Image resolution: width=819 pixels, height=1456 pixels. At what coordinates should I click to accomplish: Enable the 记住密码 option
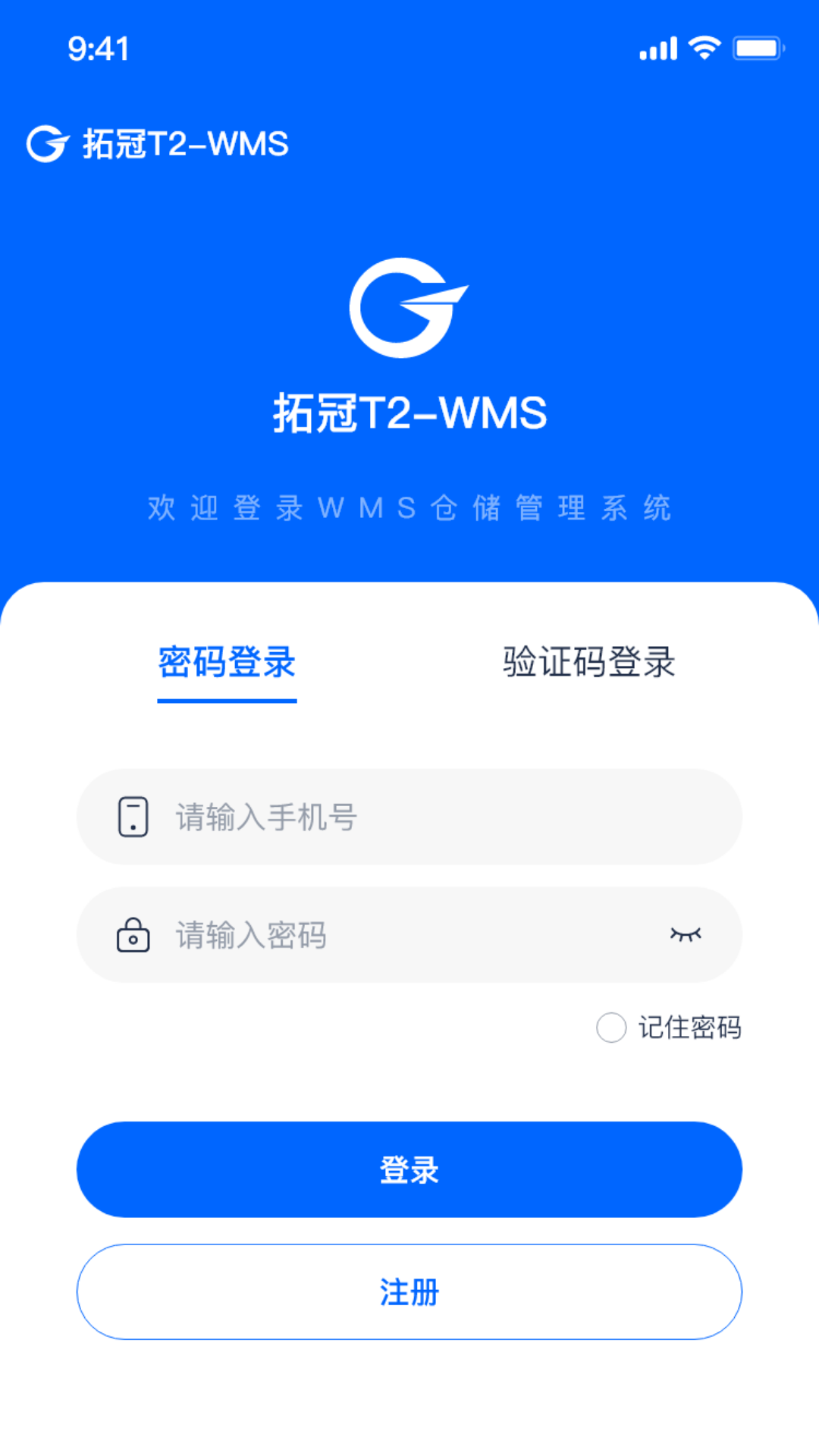tap(611, 1028)
